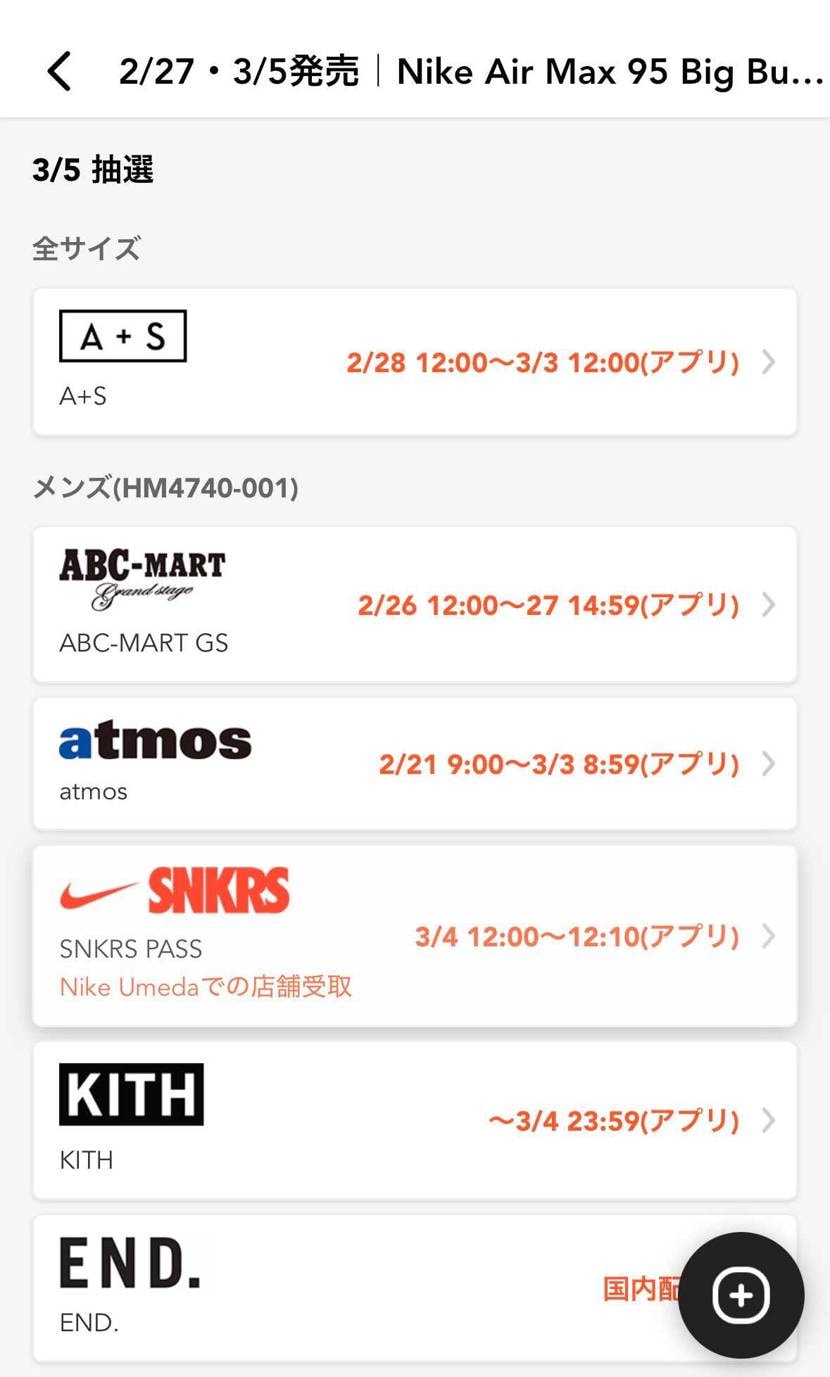Open the A+S raffle entry

pyautogui.click(x=414, y=361)
